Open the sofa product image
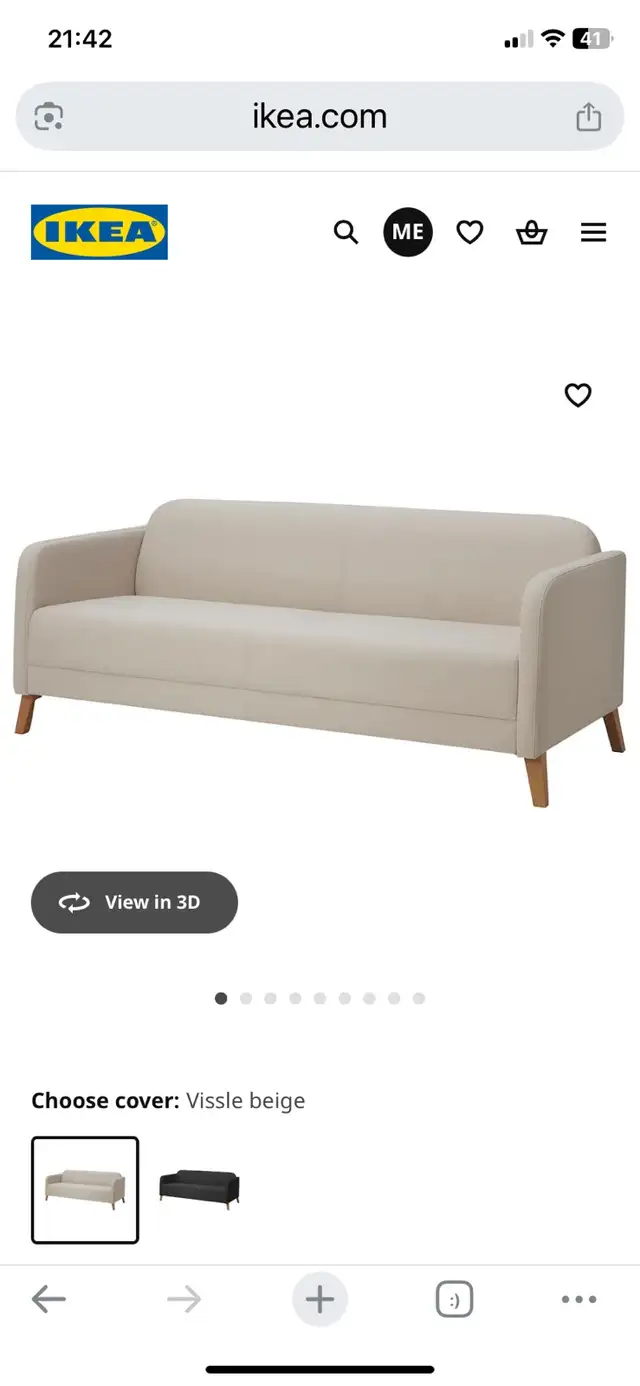 point(320,652)
